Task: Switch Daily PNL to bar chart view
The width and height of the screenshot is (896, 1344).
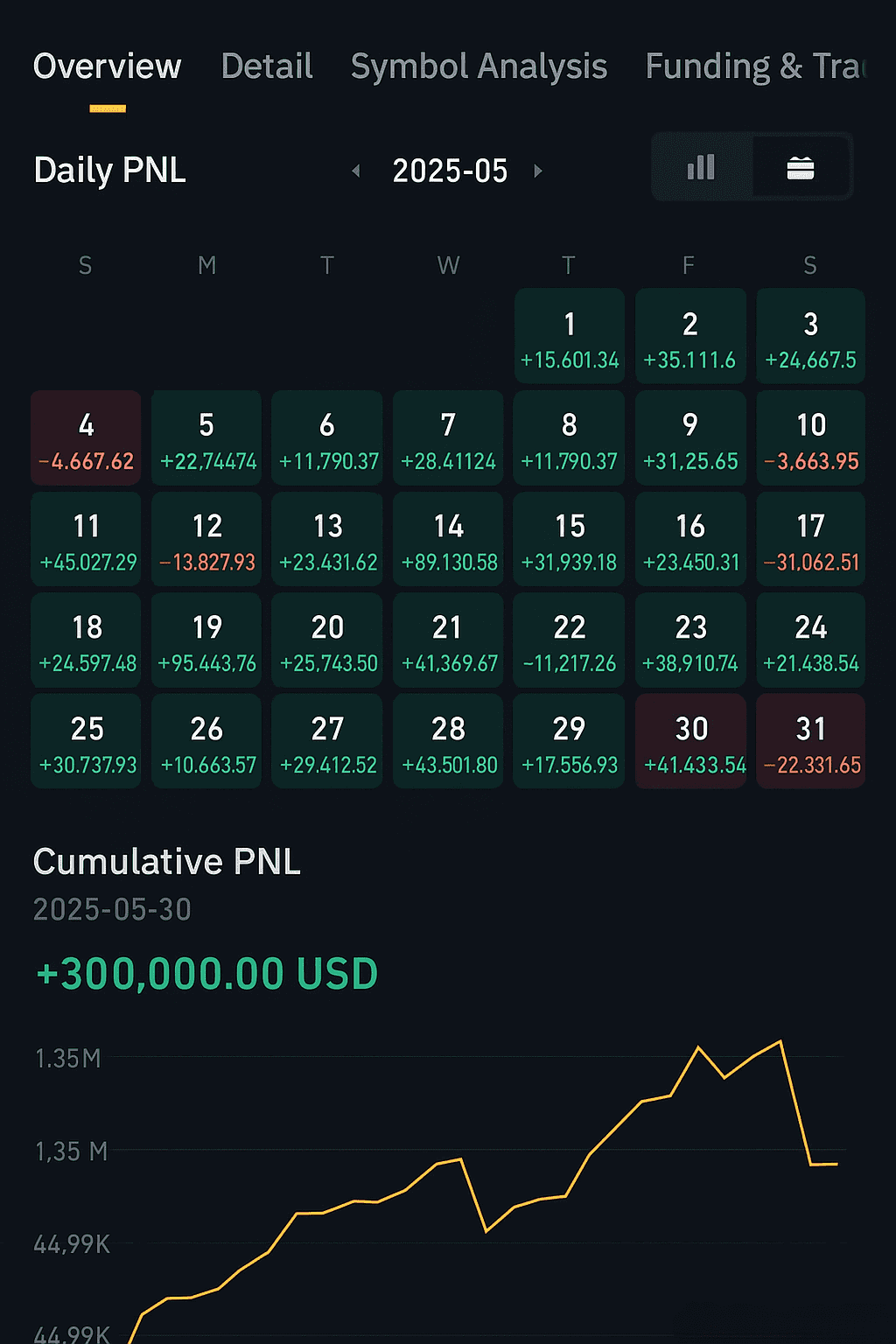Action: click(702, 167)
